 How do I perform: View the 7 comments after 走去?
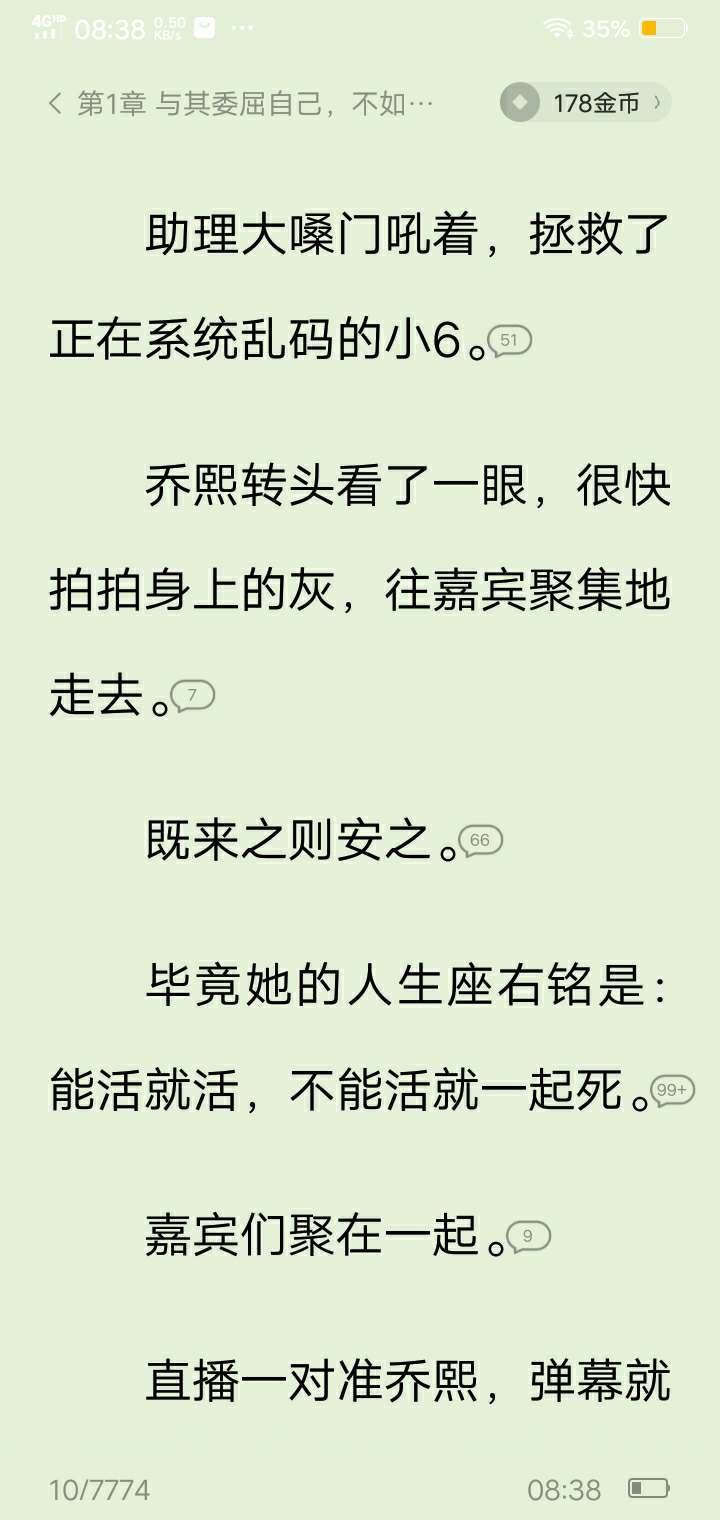(193, 695)
